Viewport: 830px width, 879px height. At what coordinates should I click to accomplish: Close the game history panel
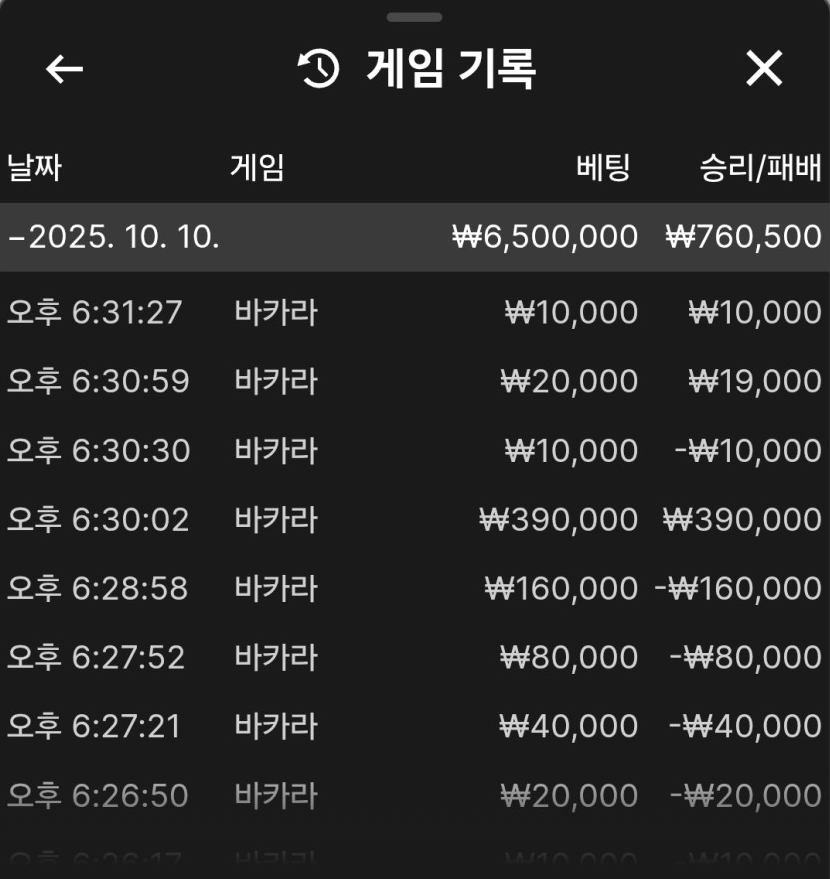[764, 69]
